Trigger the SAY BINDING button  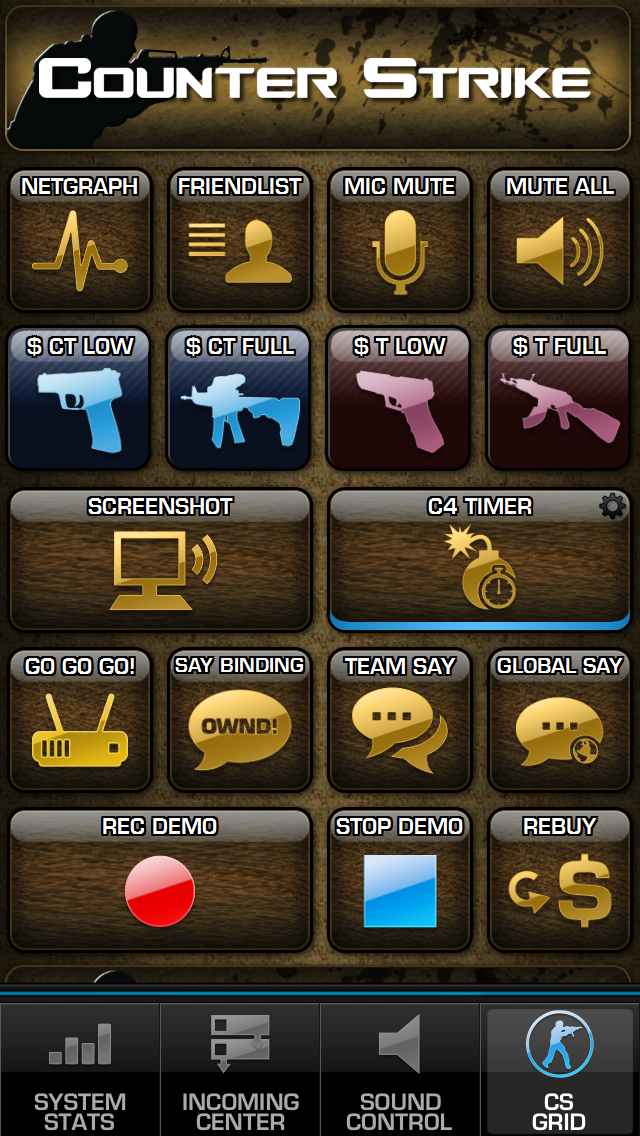[240, 720]
